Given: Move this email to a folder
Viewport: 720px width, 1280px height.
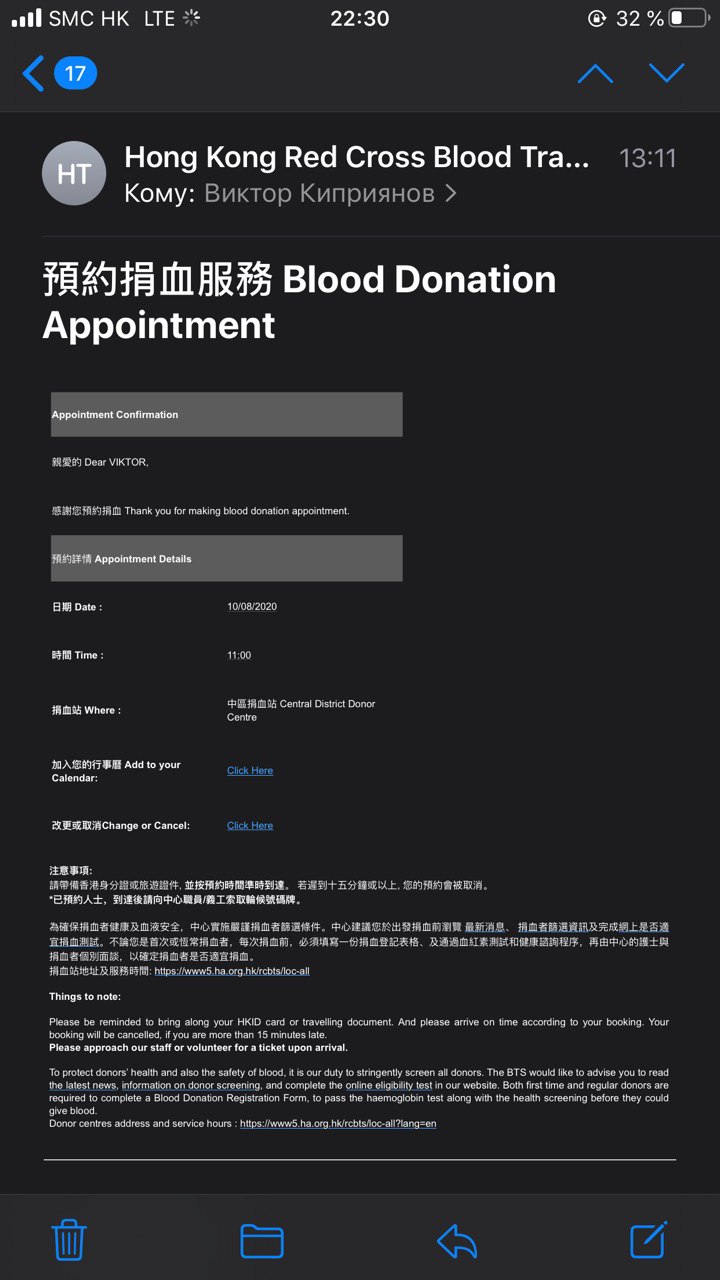Looking at the screenshot, I should point(262,1241).
